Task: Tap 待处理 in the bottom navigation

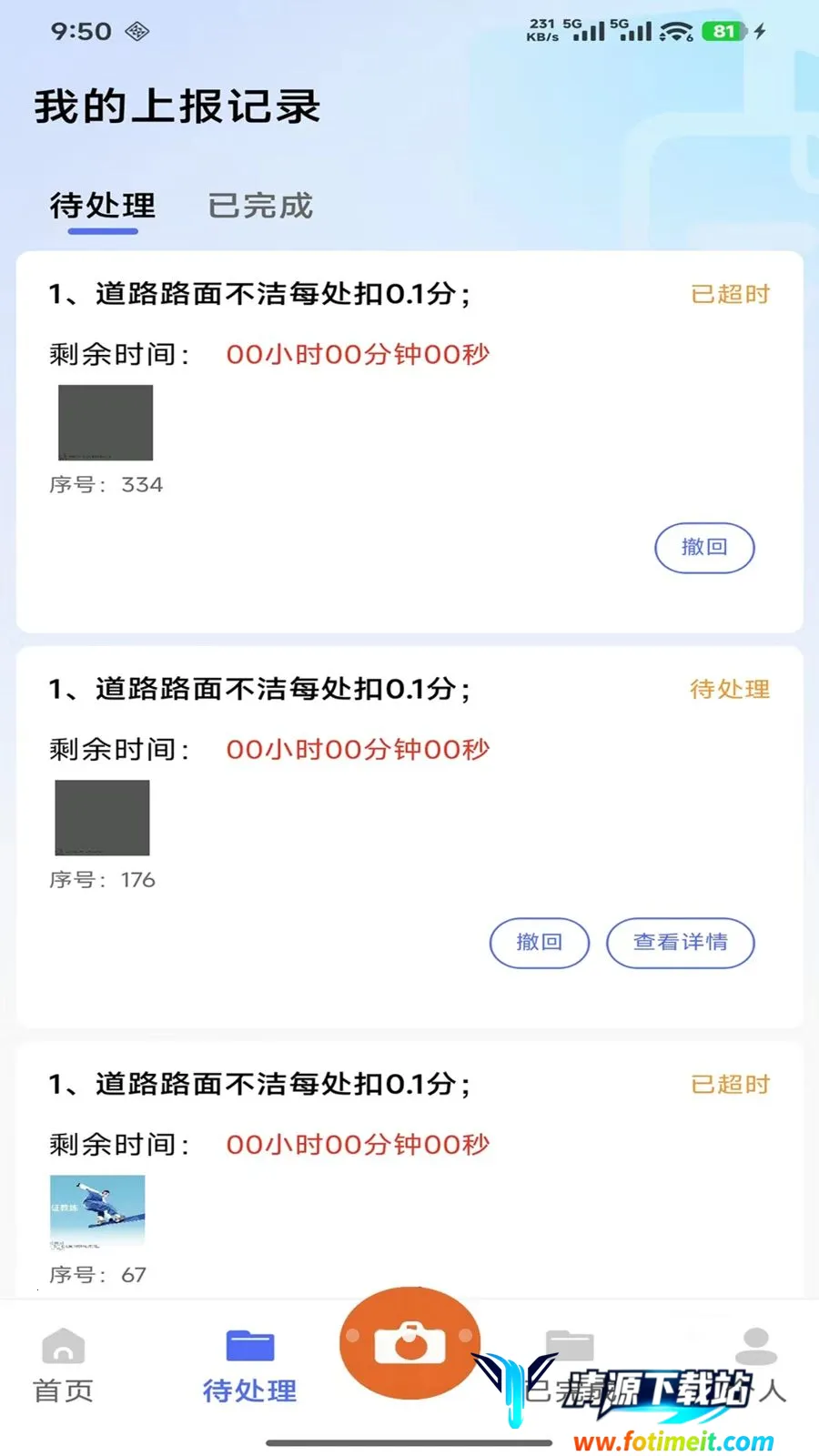Action: coord(250,1365)
